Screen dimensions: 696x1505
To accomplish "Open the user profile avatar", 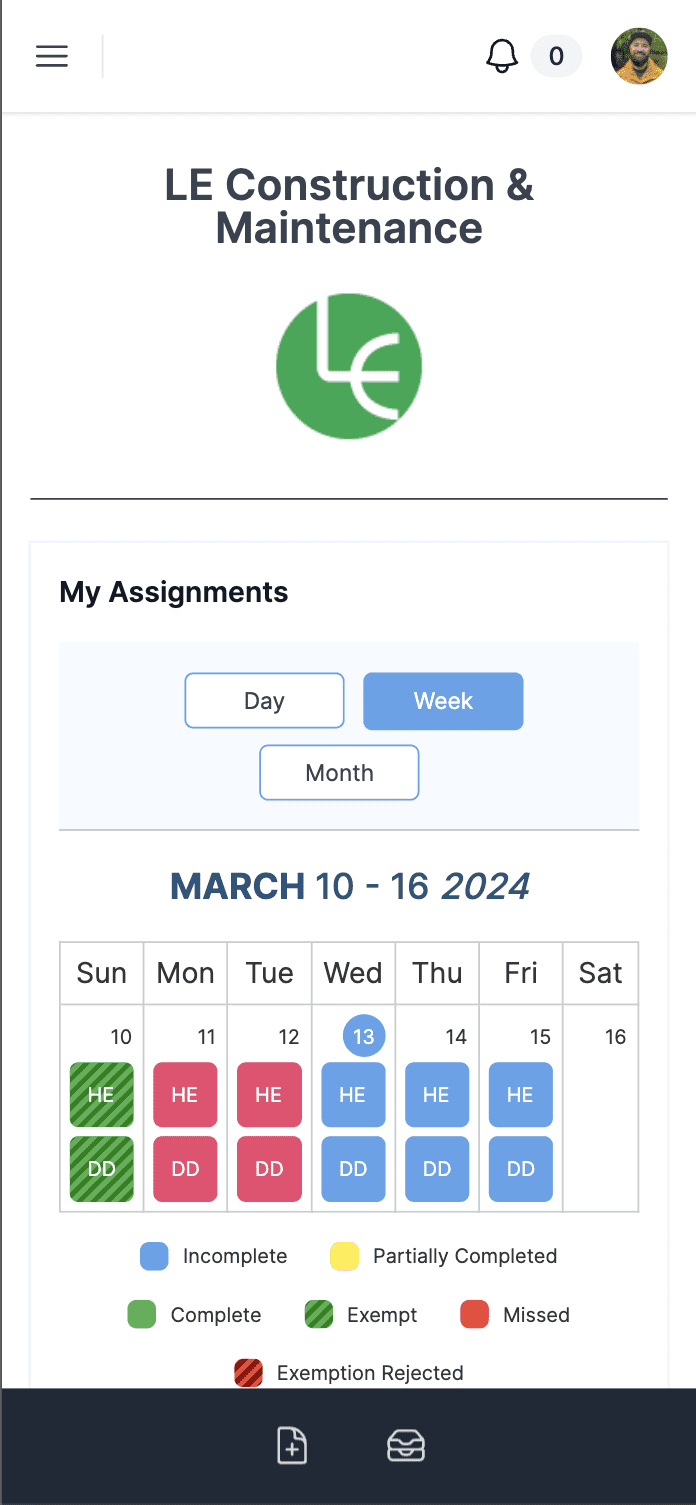I will pos(639,56).
